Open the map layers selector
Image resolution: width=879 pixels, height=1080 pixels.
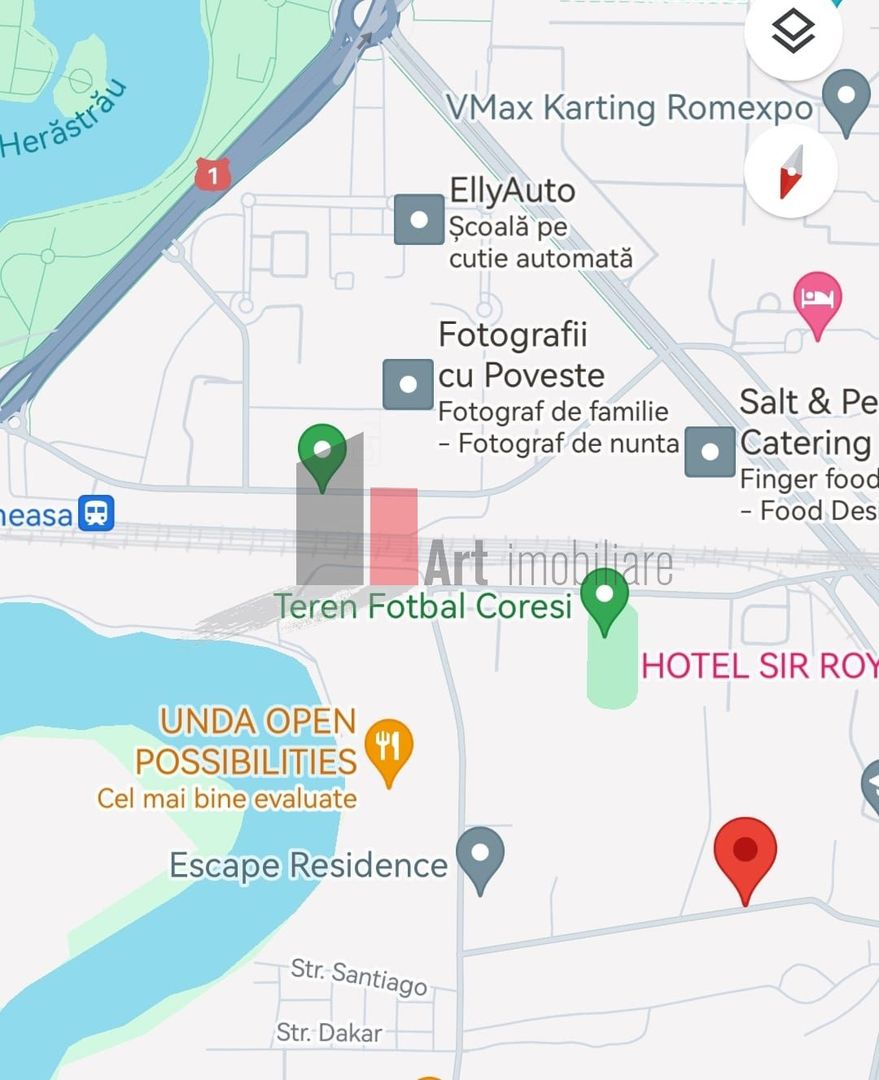(x=794, y=32)
